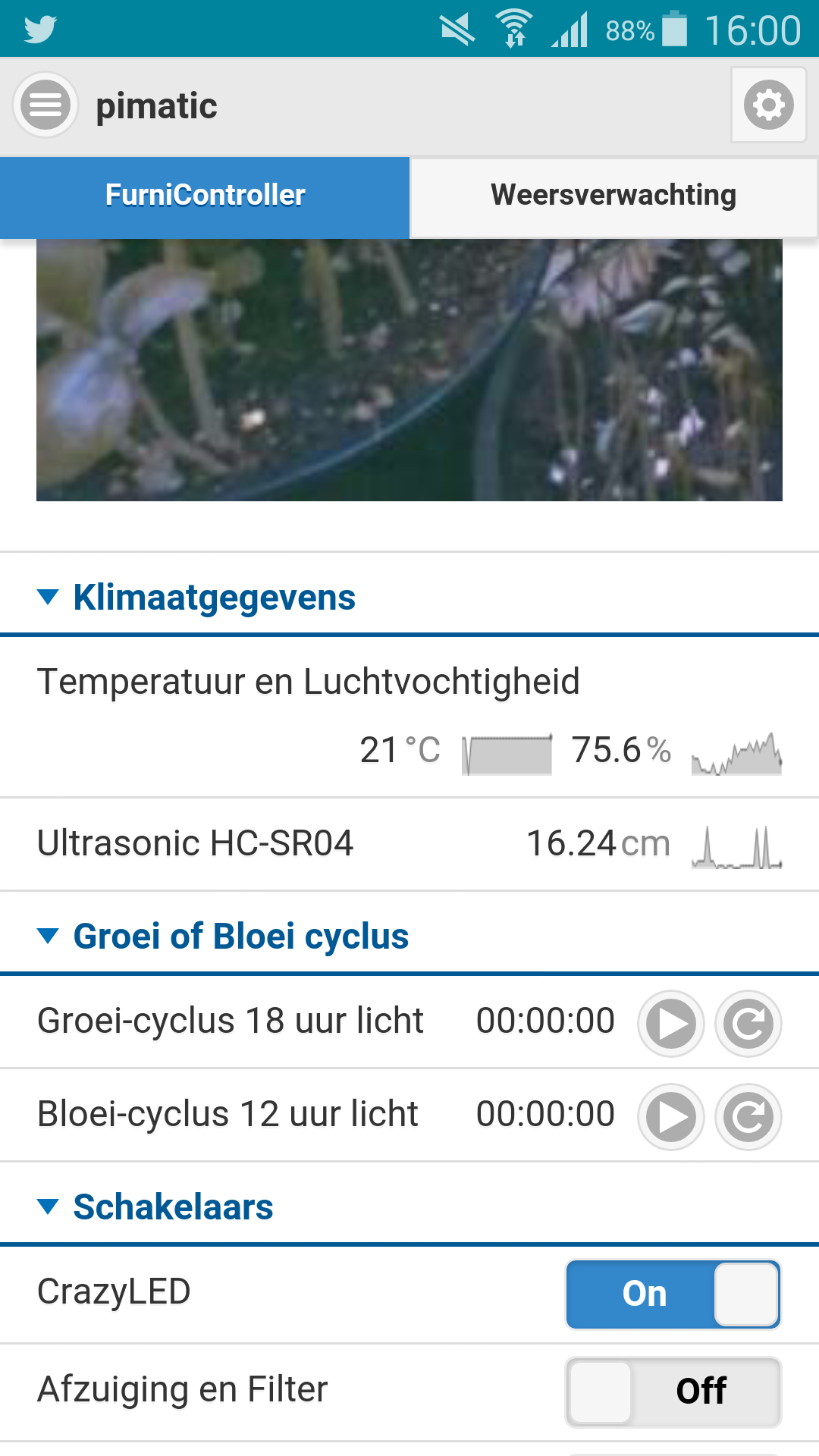Open the temperature graph next to 21 °C
819x1456 pixels.
click(x=507, y=754)
